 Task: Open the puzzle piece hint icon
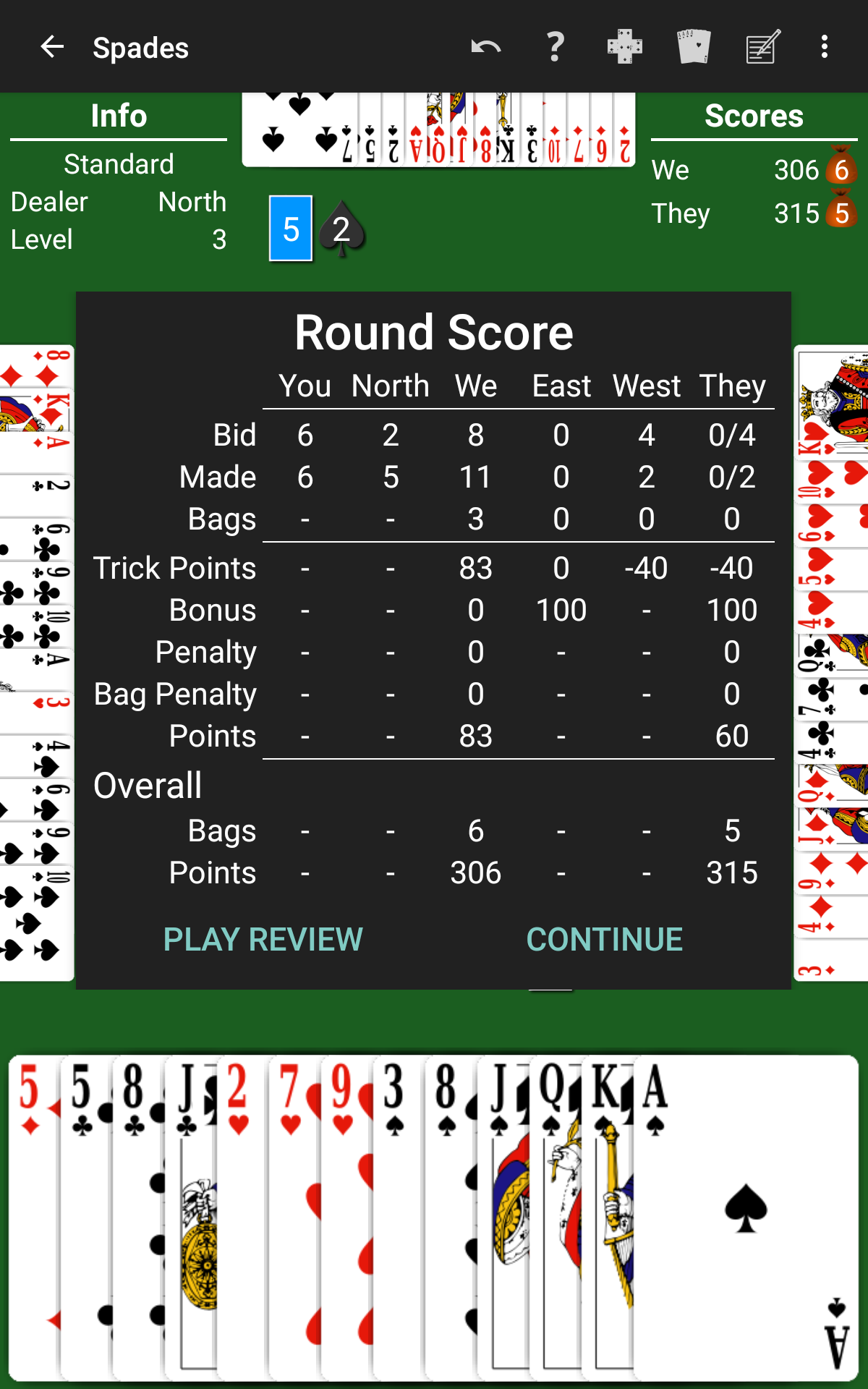point(624,47)
